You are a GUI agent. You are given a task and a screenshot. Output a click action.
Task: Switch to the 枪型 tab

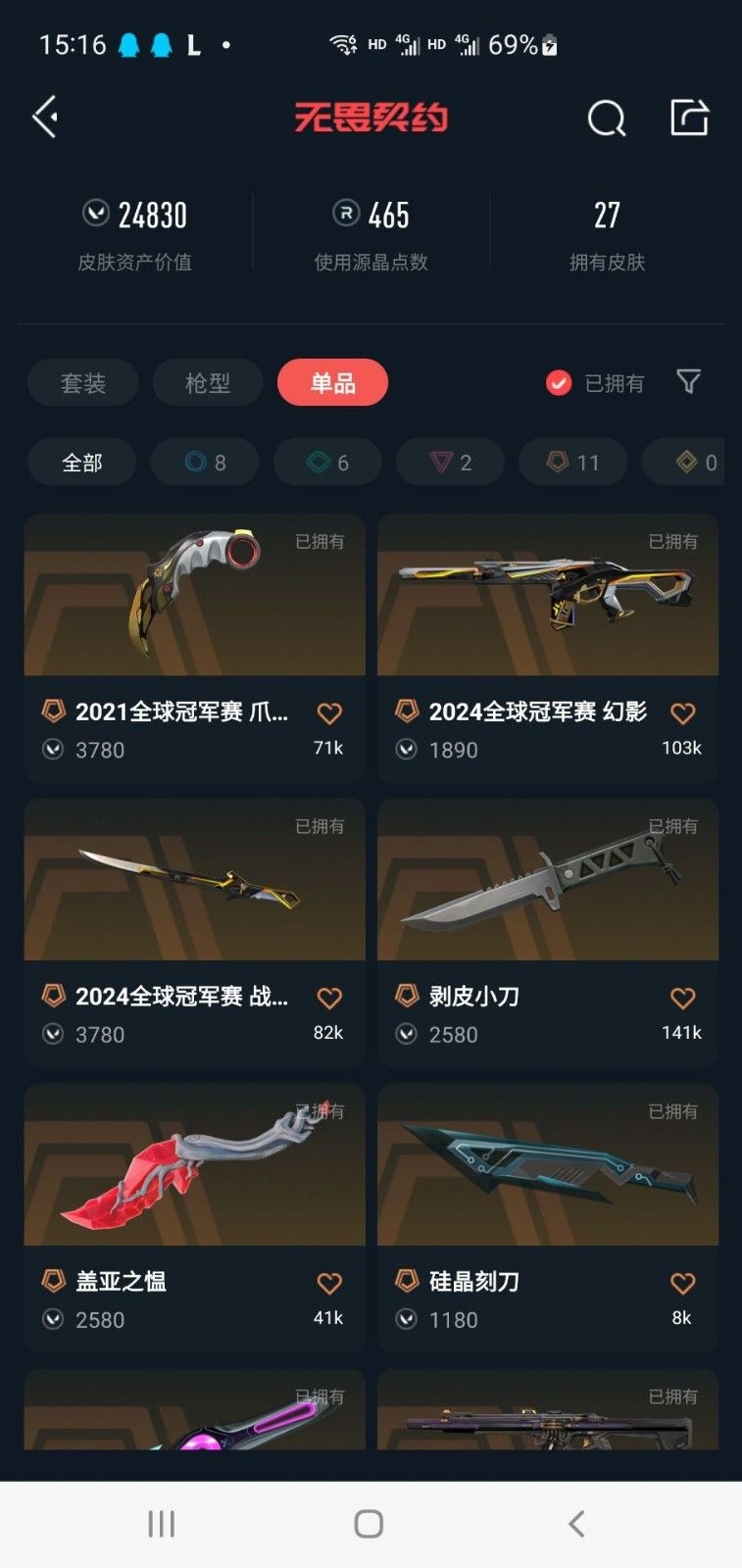point(208,382)
